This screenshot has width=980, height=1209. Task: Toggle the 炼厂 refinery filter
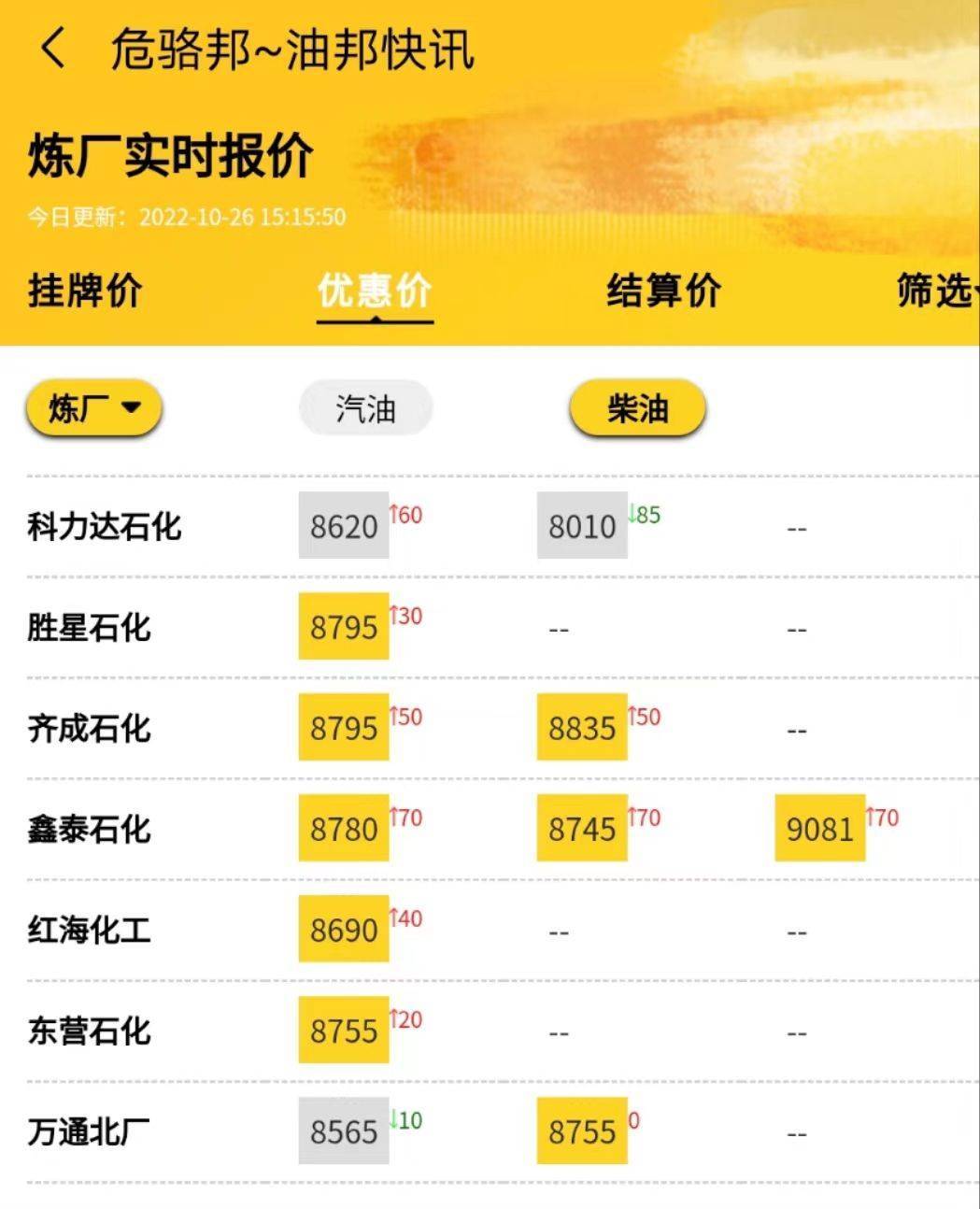(91, 407)
